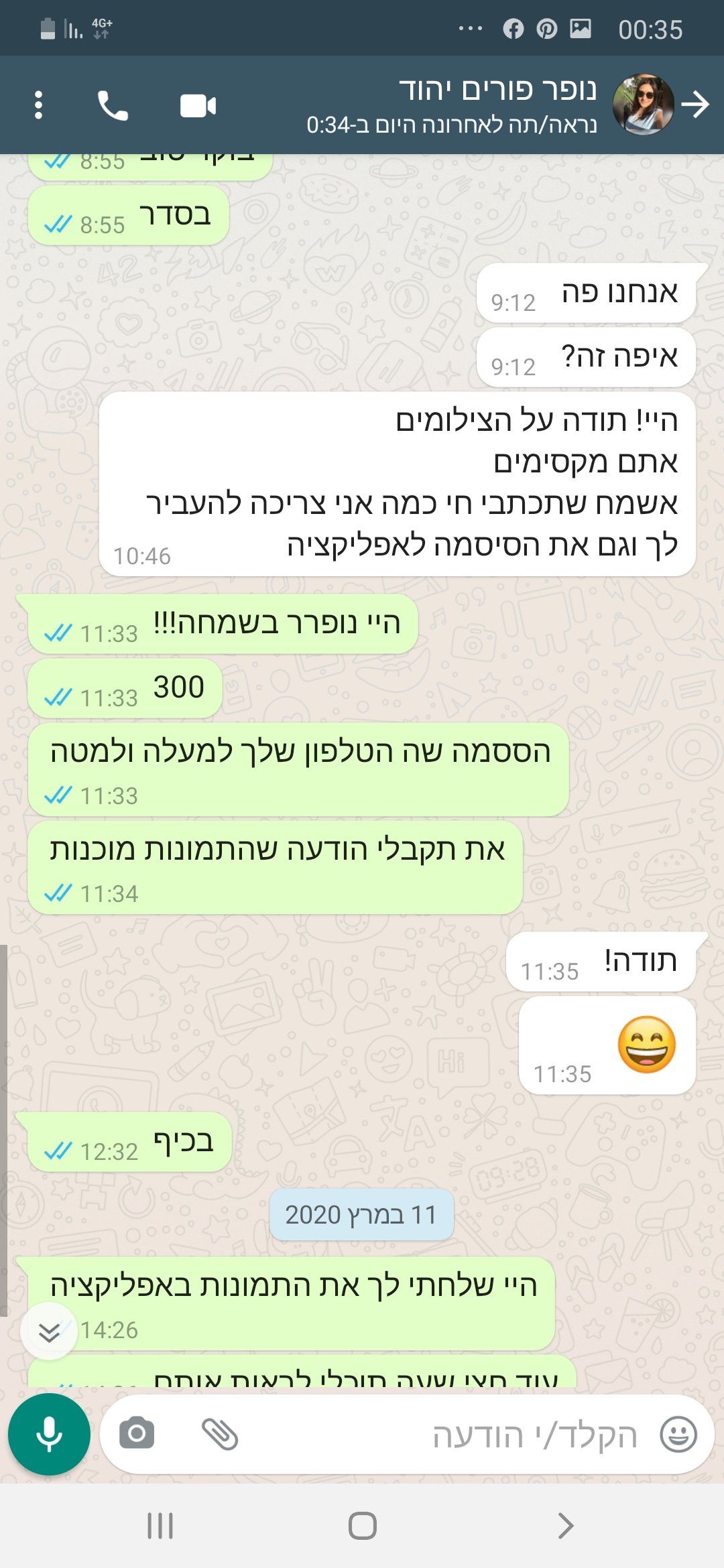Go to the home screen
Image resolution: width=724 pixels, height=1568 pixels.
point(362,1526)
